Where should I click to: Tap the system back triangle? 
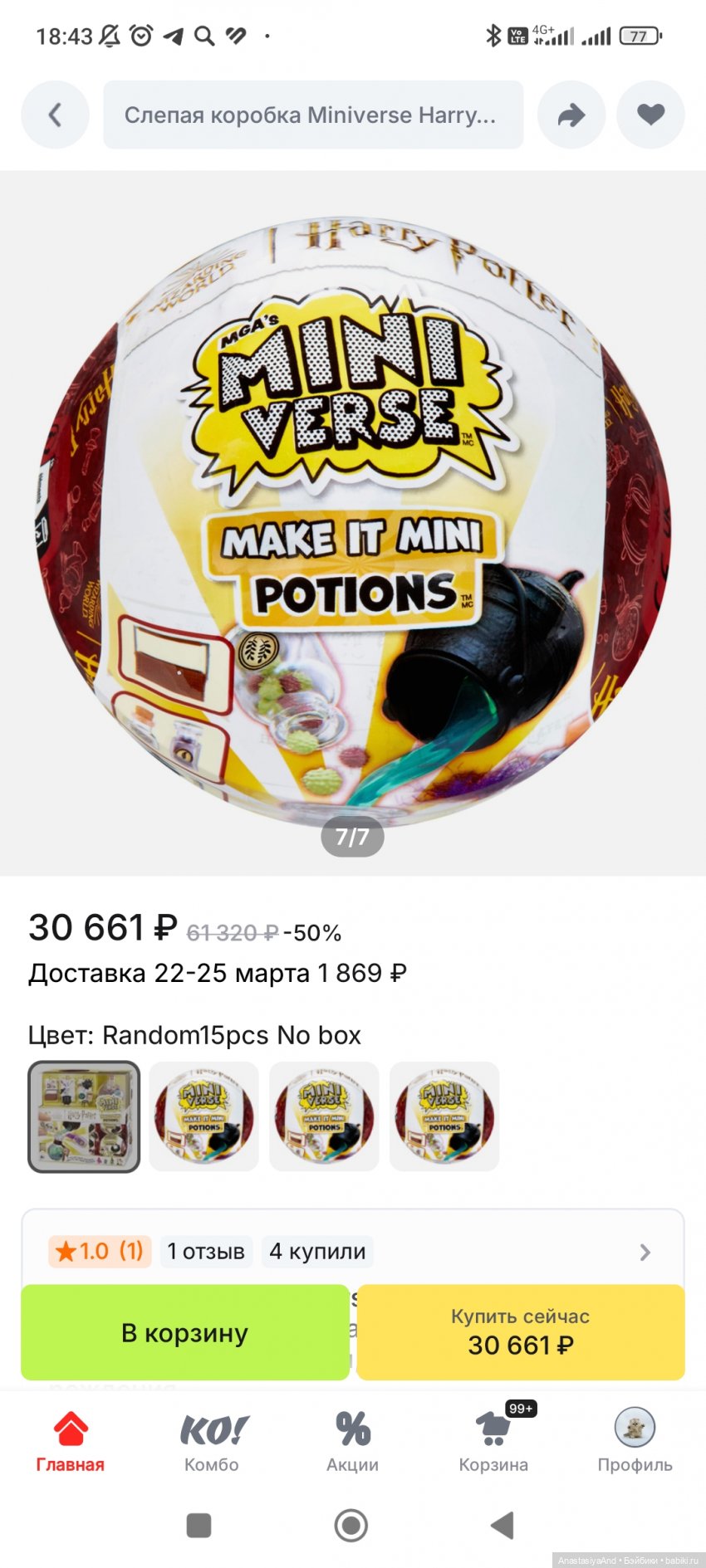503,1525
